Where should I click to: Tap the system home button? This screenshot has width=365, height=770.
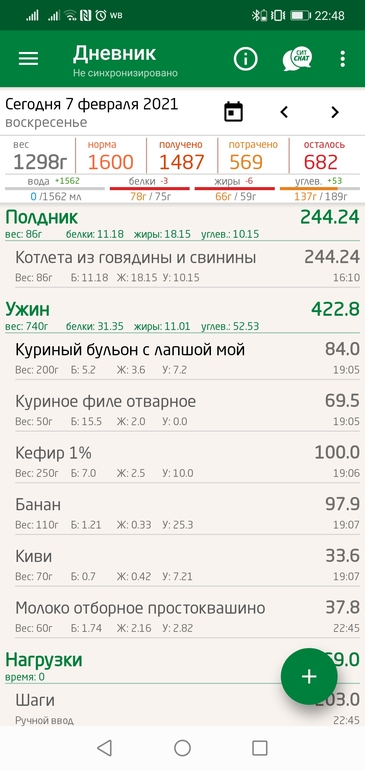click(182, 748)
